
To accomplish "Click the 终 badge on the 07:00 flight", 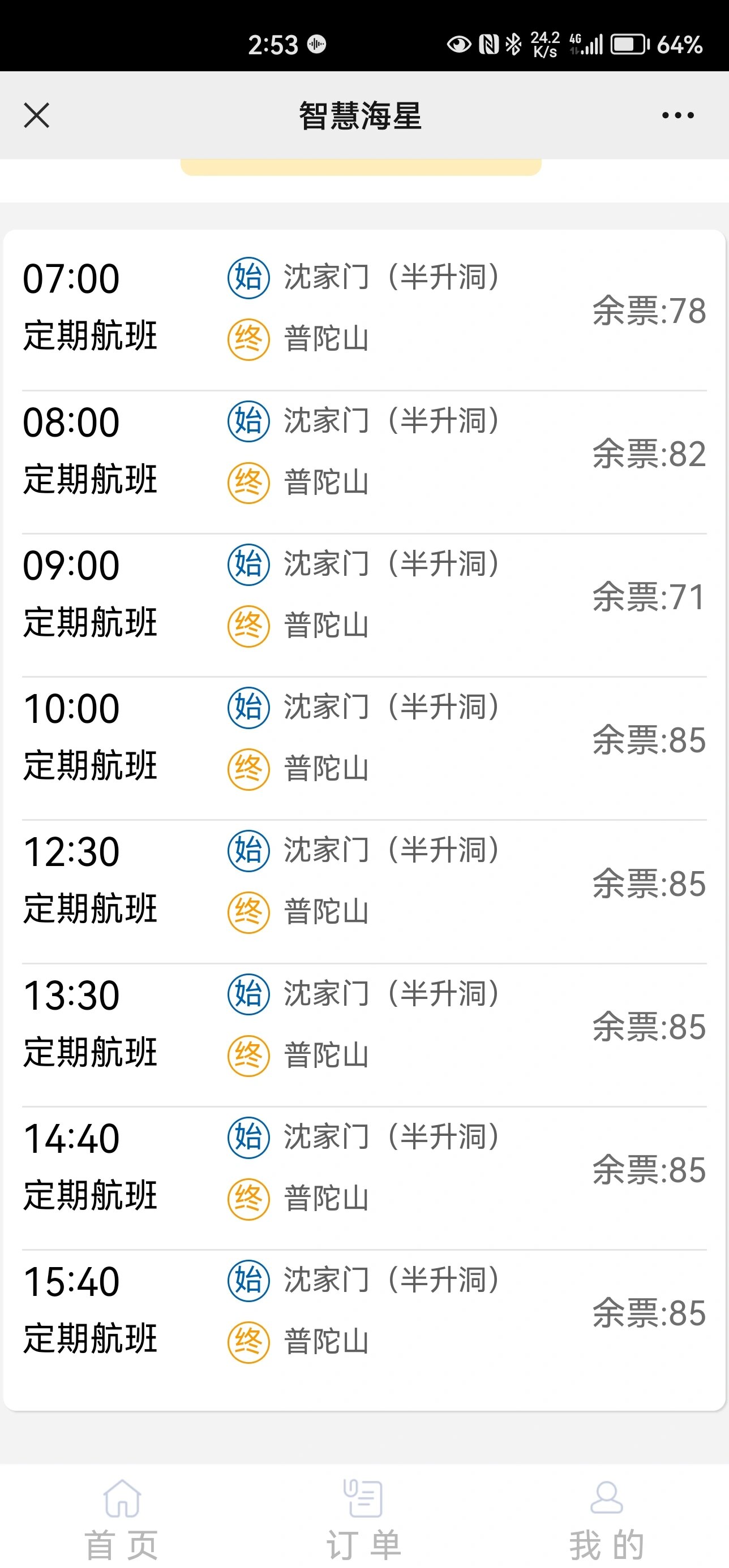I will (247, 338).
